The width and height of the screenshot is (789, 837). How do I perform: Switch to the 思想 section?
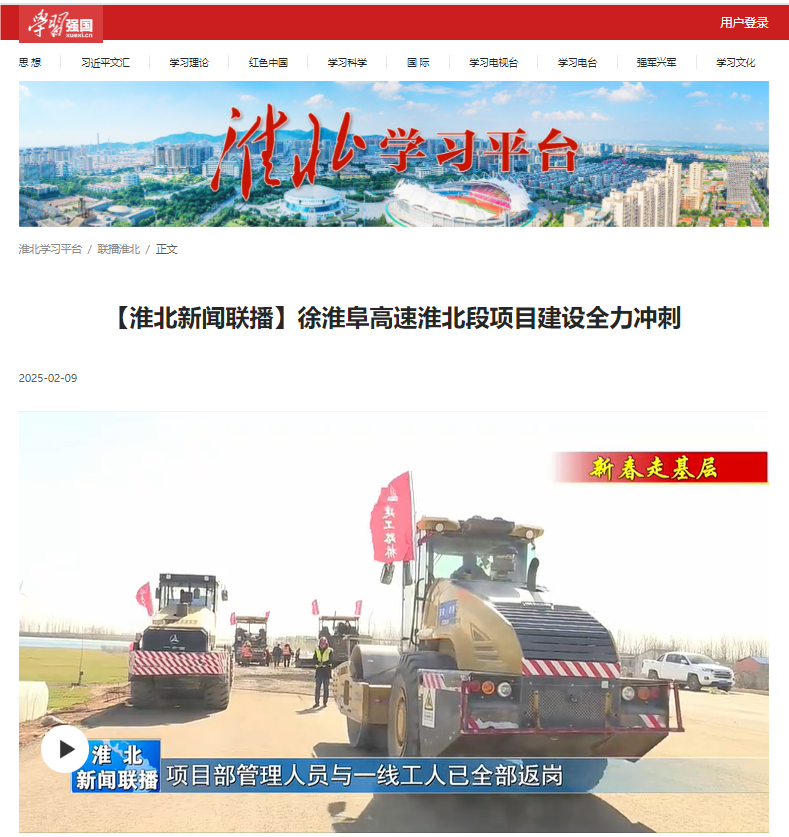30,62
